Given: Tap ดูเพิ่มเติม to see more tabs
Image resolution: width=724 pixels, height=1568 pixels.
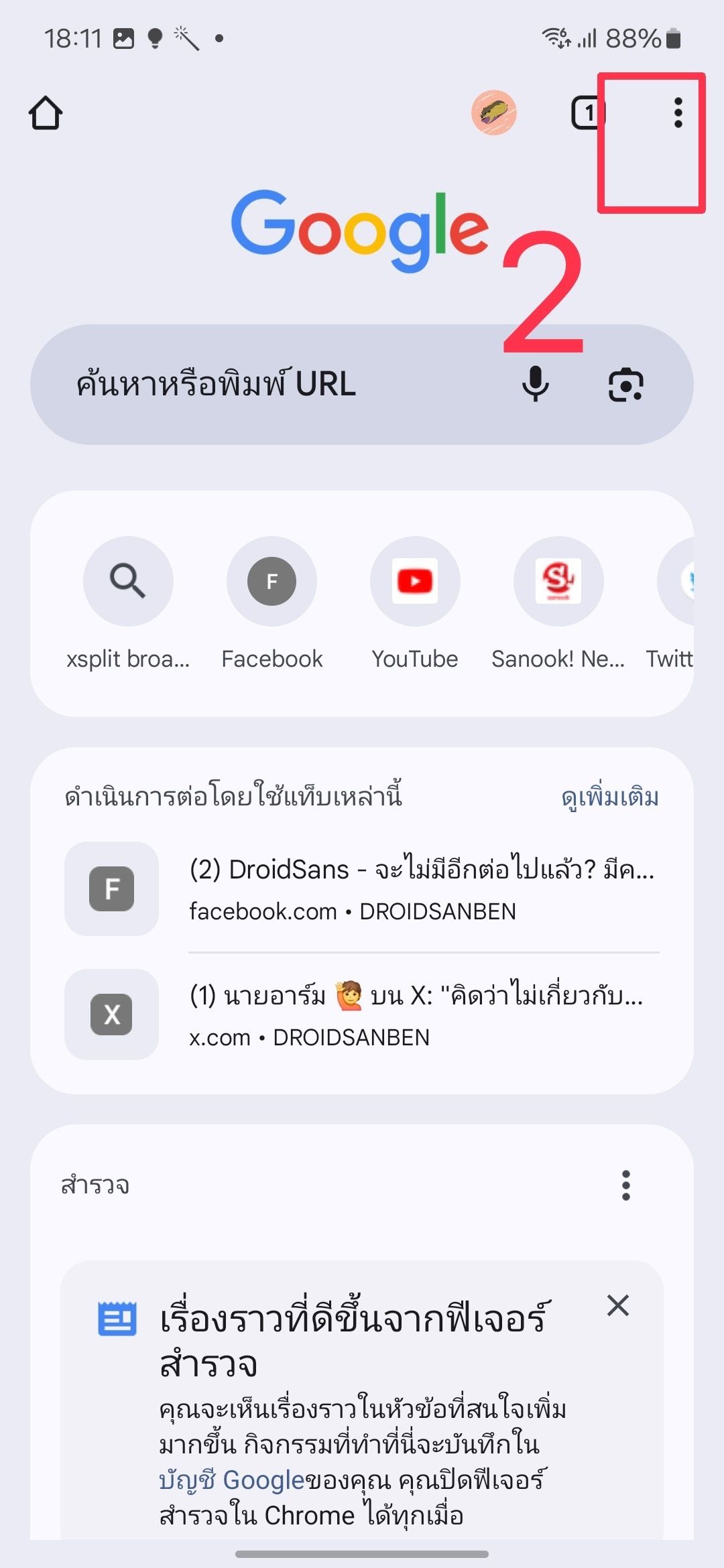Looking at the screenshot, I should pos(611,797).
